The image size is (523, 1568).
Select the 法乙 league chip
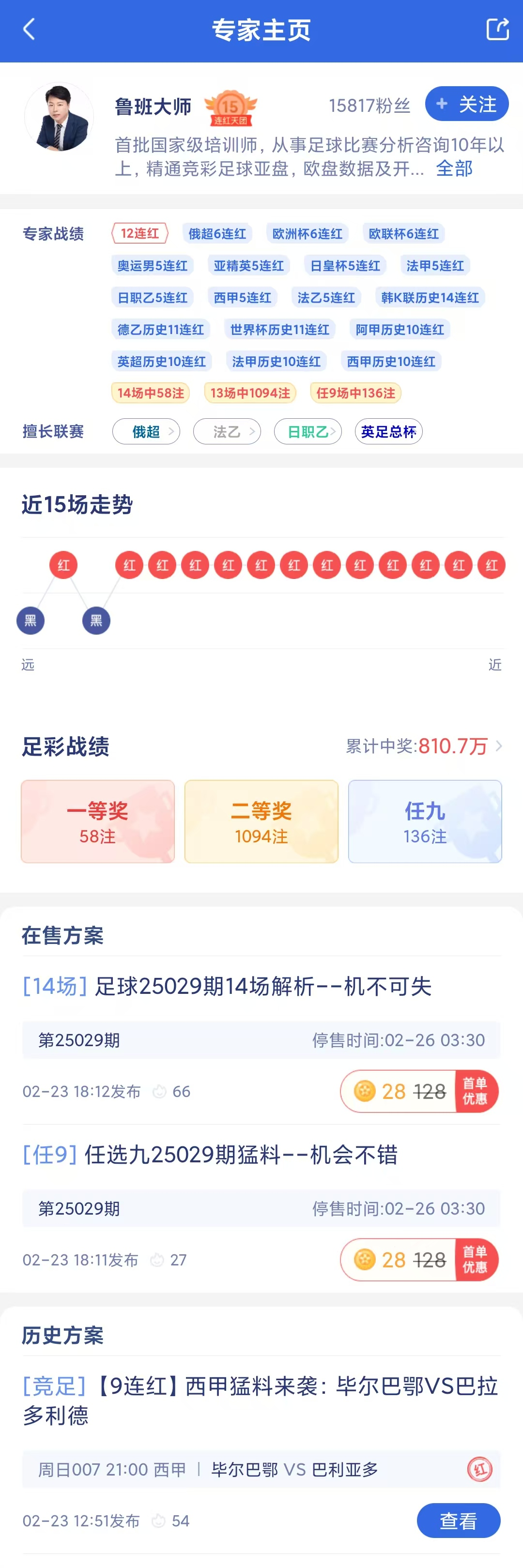[x=227, y=431]
